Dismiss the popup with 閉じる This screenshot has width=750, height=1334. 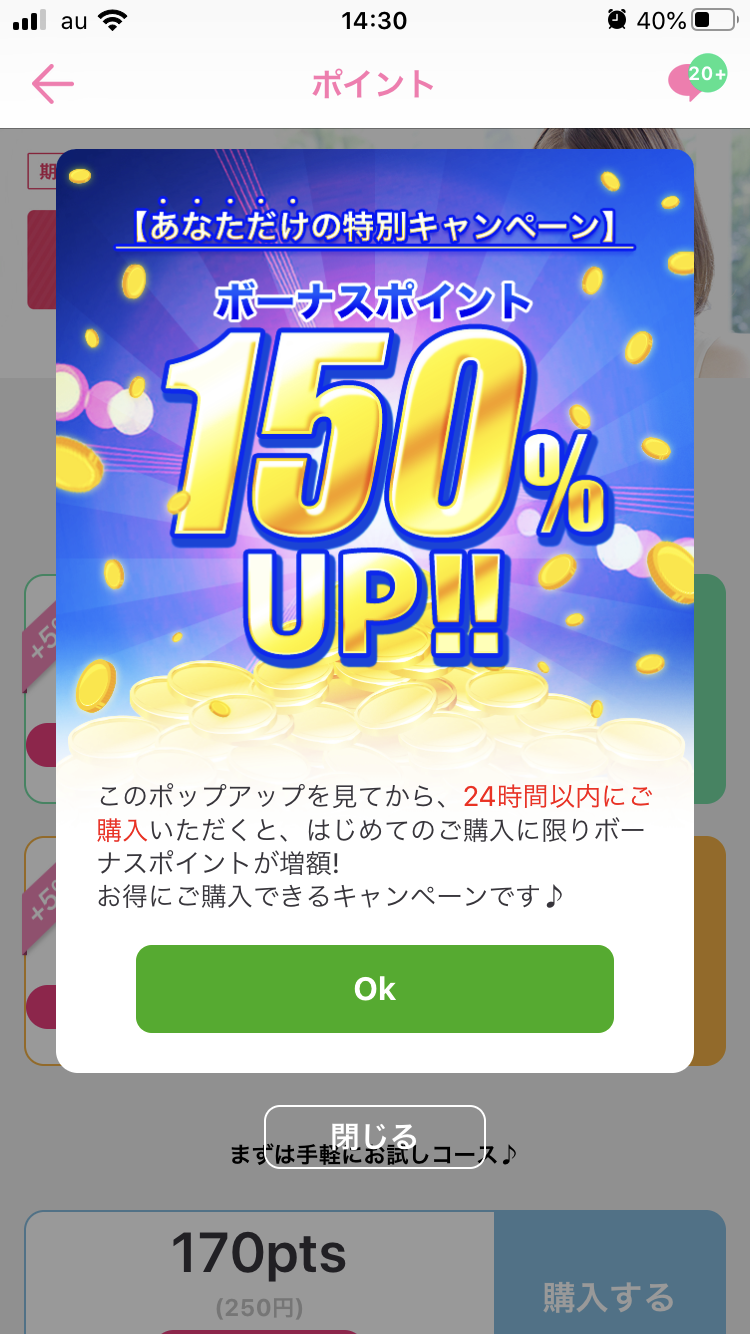click(375, 1137)
